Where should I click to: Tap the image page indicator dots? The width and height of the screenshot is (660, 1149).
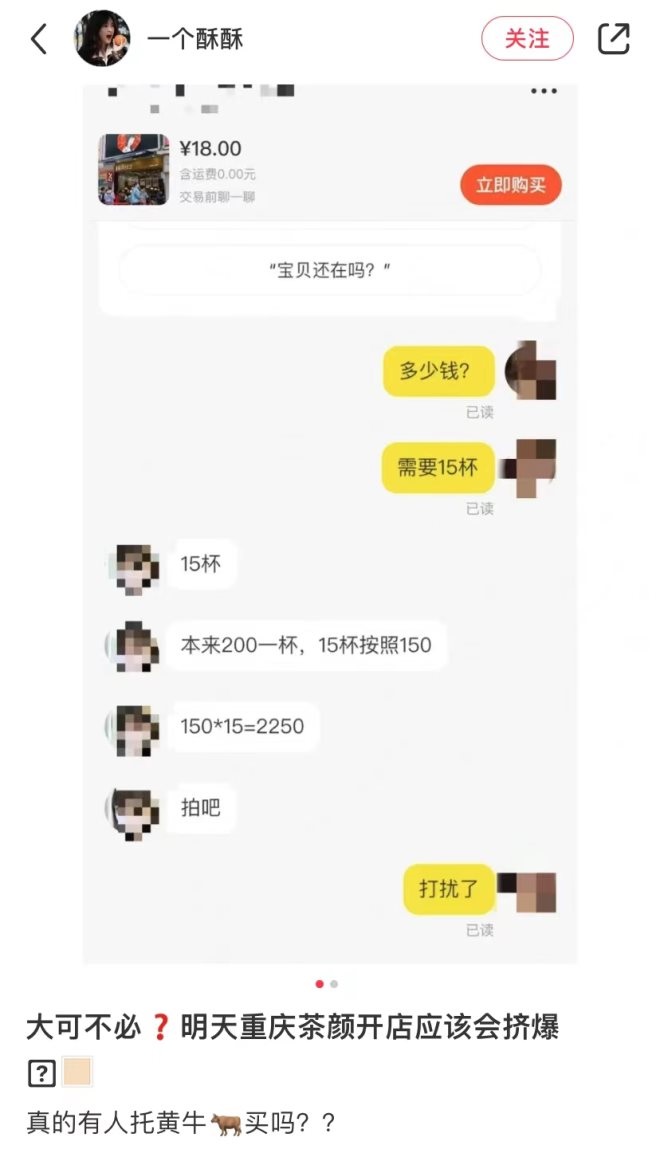pyautogui.click(x=327, y=984)
